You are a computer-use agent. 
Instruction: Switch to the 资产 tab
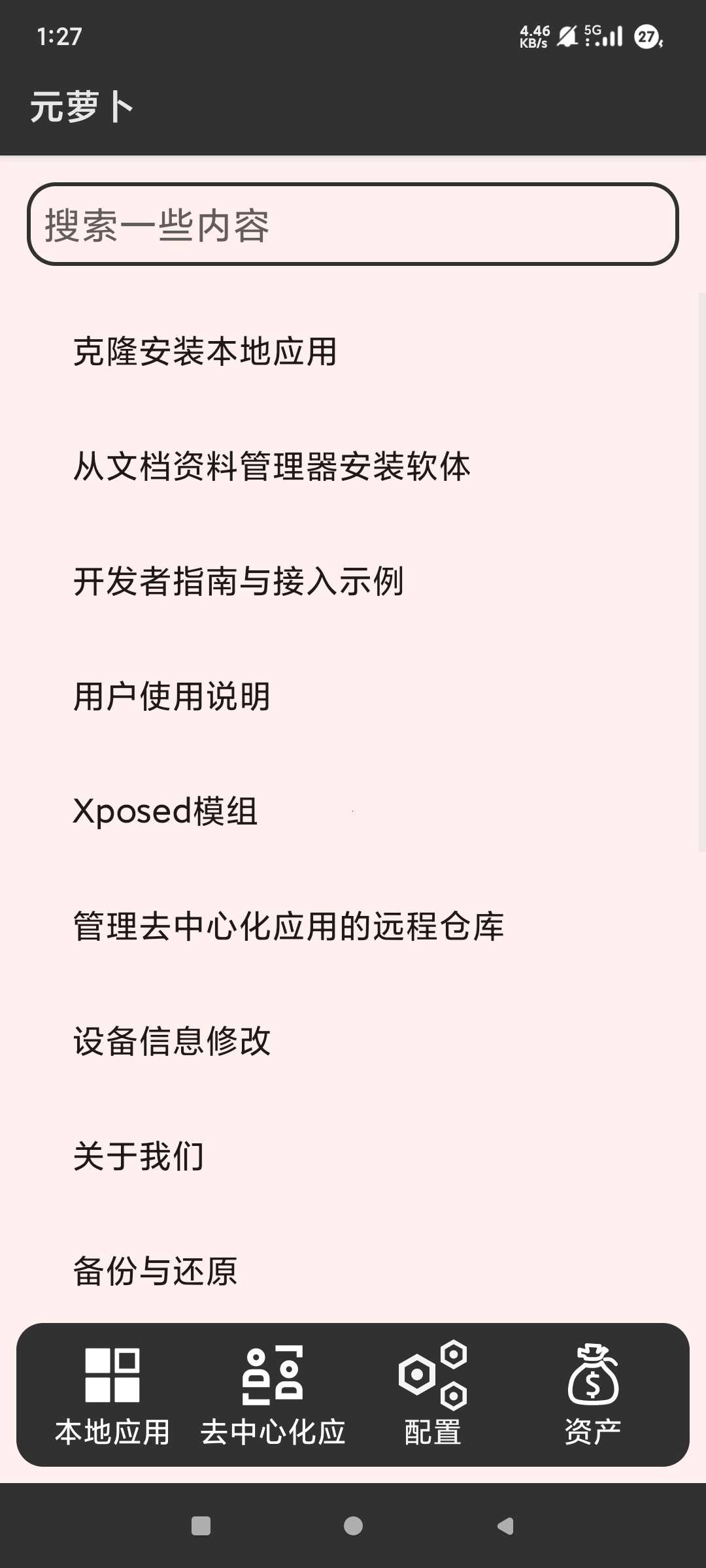tap(593, 1394)
